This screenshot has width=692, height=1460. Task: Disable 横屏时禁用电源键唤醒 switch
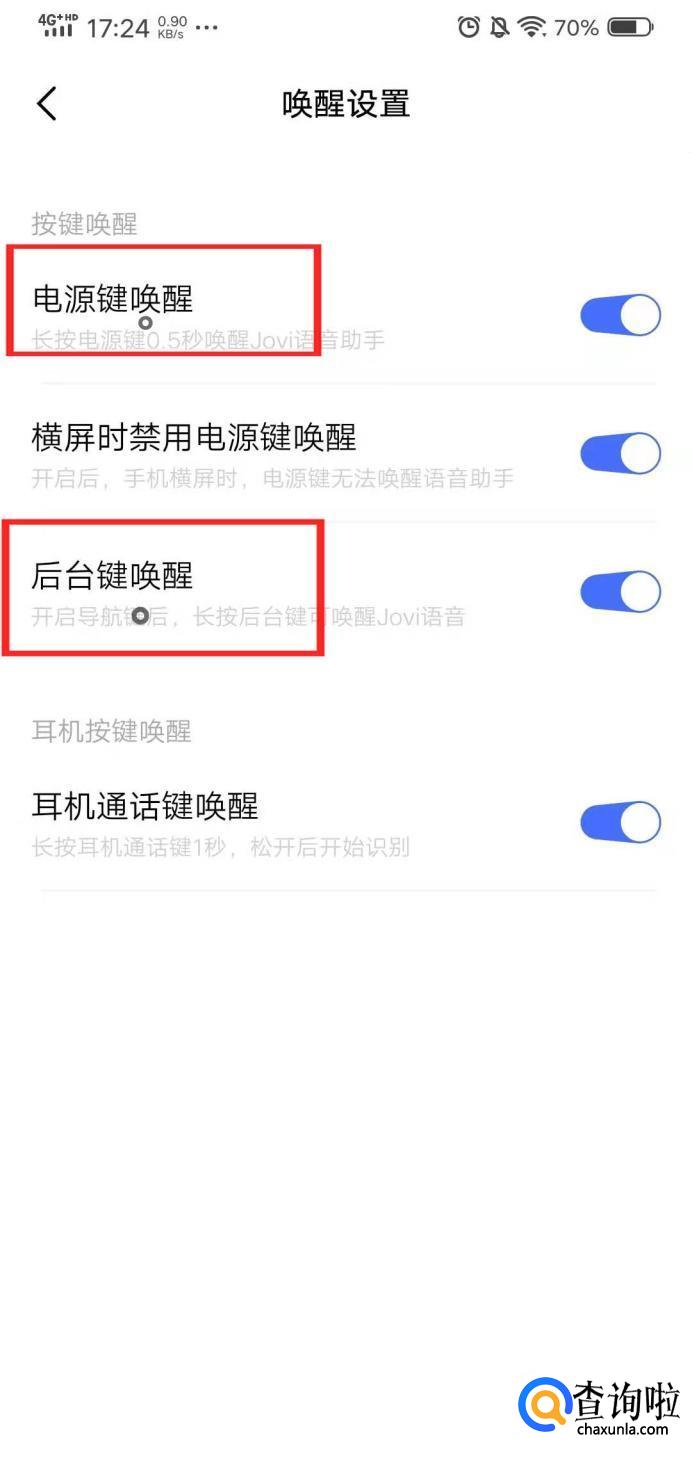(620, 454)
